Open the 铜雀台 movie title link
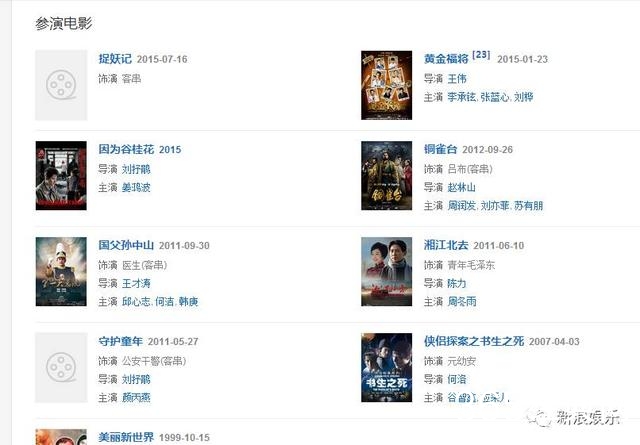The width and height of the screenshot is (640, 445). (440, 150)
